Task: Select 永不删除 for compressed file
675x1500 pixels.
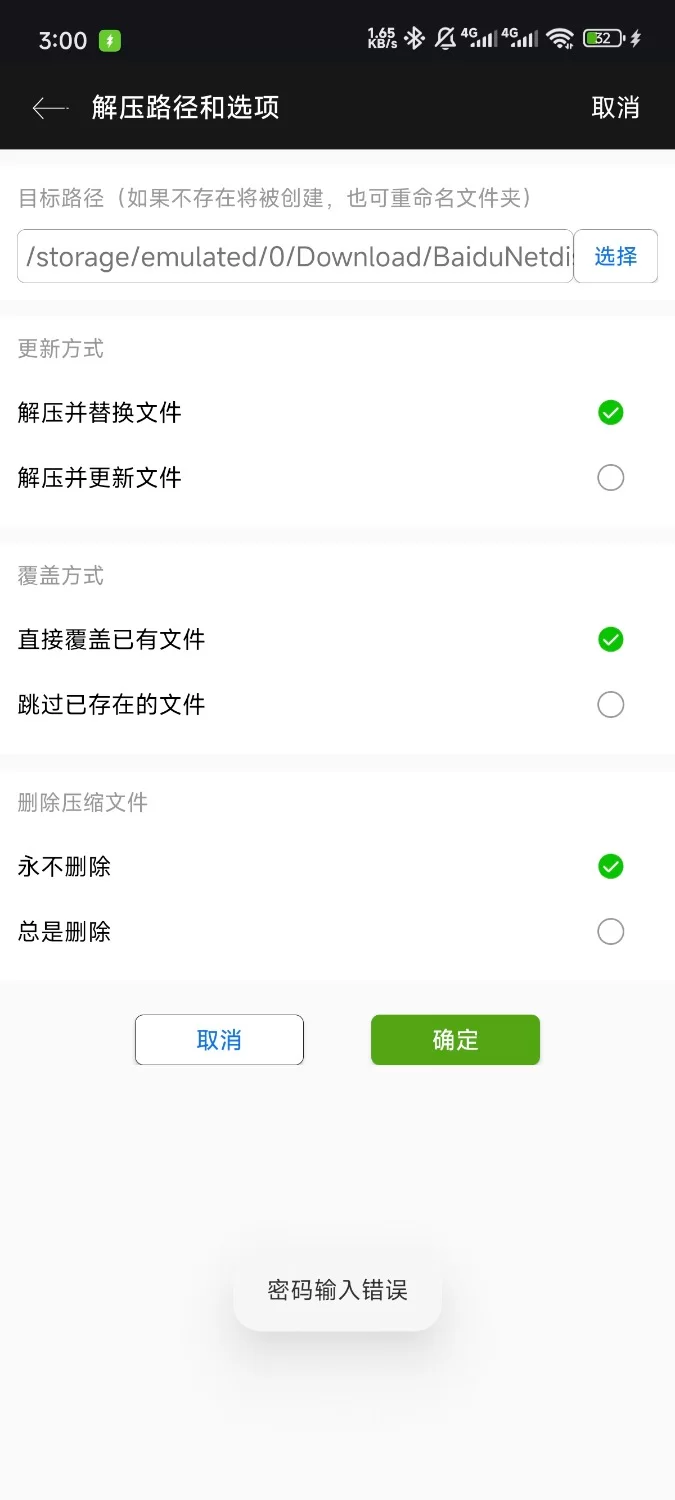Action: (x=610, y=867)
